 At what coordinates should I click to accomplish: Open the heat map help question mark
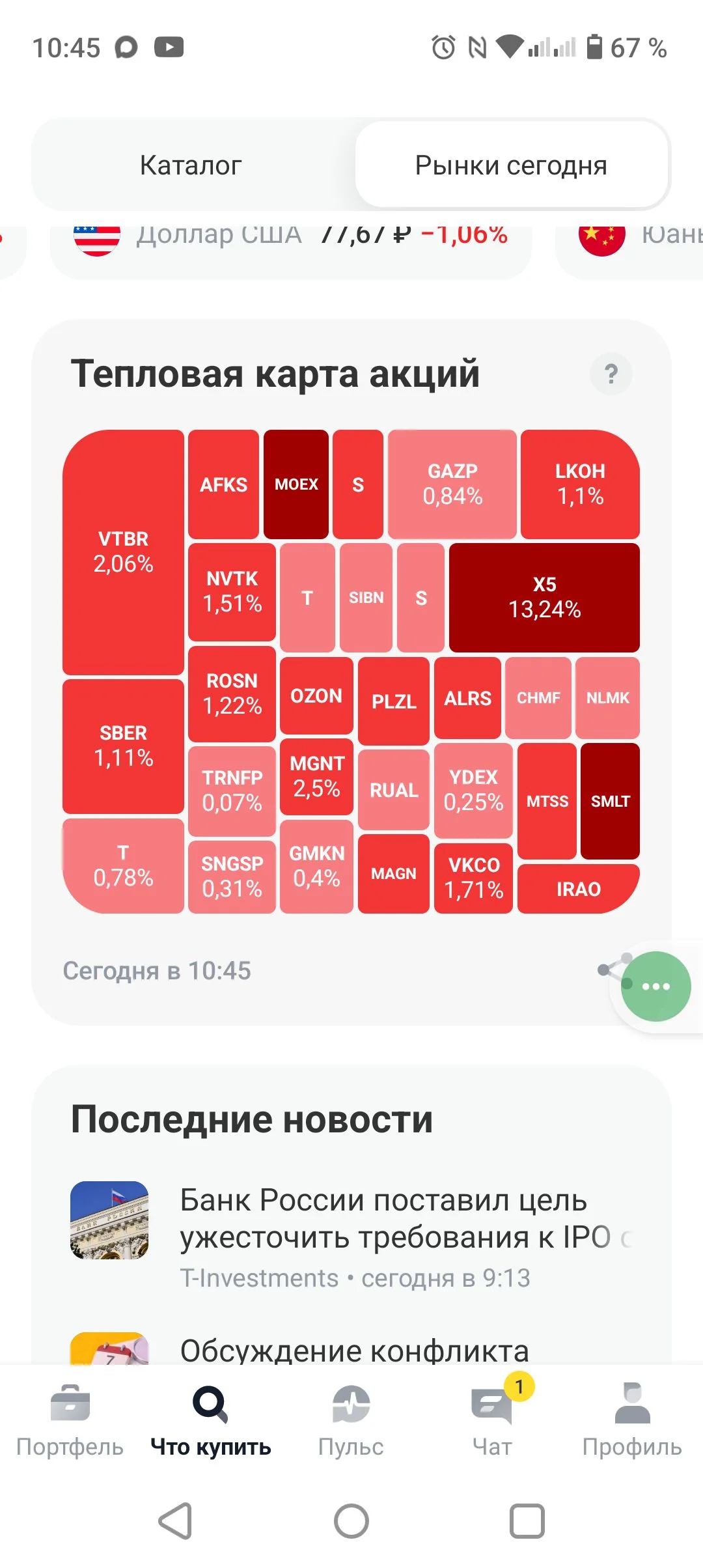[x=611, y=374]
